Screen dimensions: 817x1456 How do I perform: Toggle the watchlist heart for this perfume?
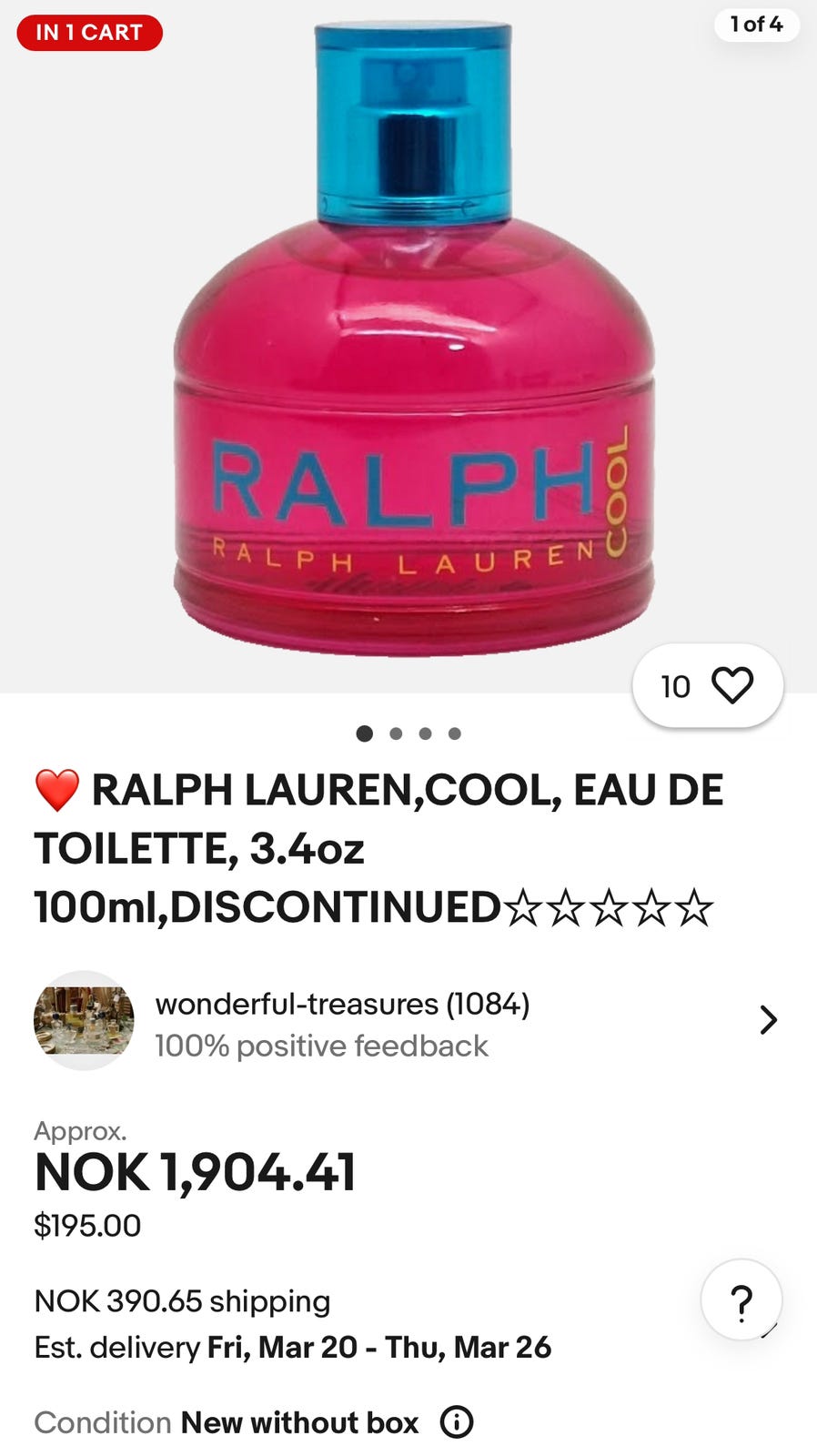tap(733, 687)
